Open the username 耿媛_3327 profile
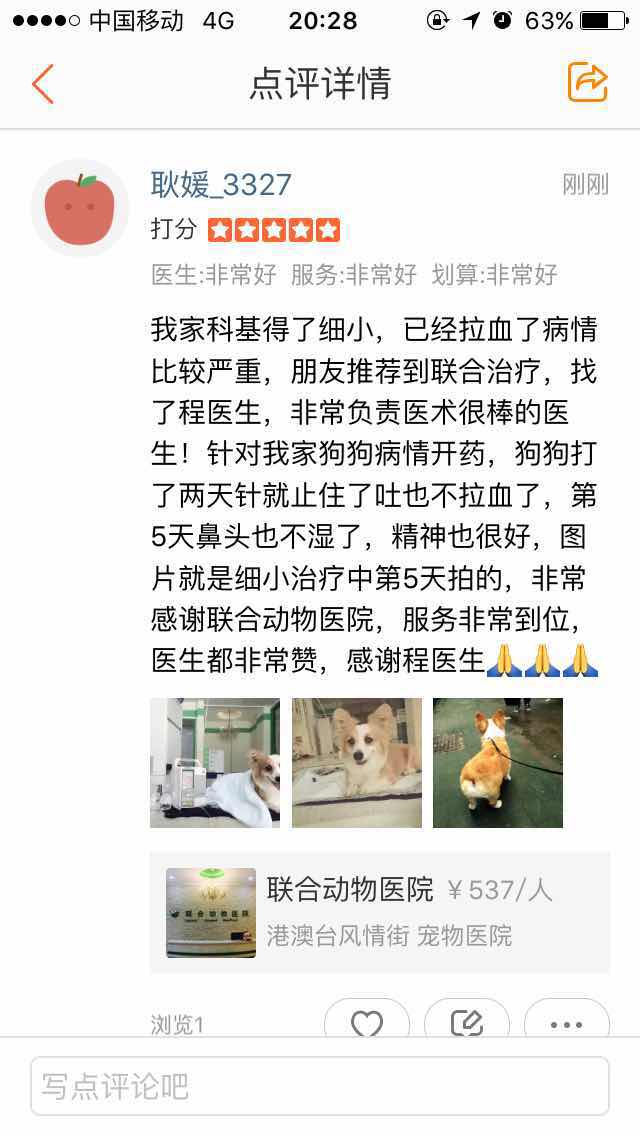This screenshot has height=1136, width=640. pyautogui.click(x=221, y=185)
